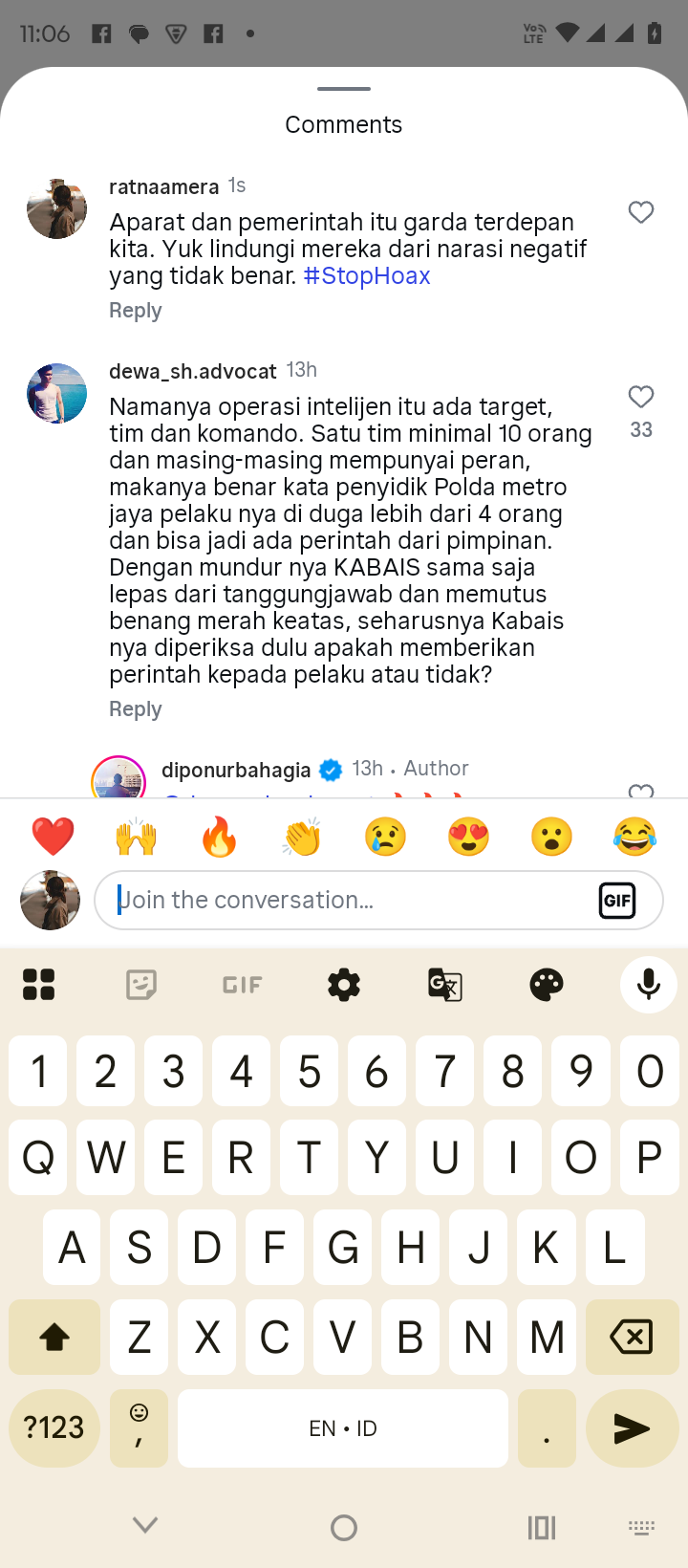The width and height of the screenshot is (688, 1568).
Task: Reply to ratnaamera's comment
Action: click(135, 311)
